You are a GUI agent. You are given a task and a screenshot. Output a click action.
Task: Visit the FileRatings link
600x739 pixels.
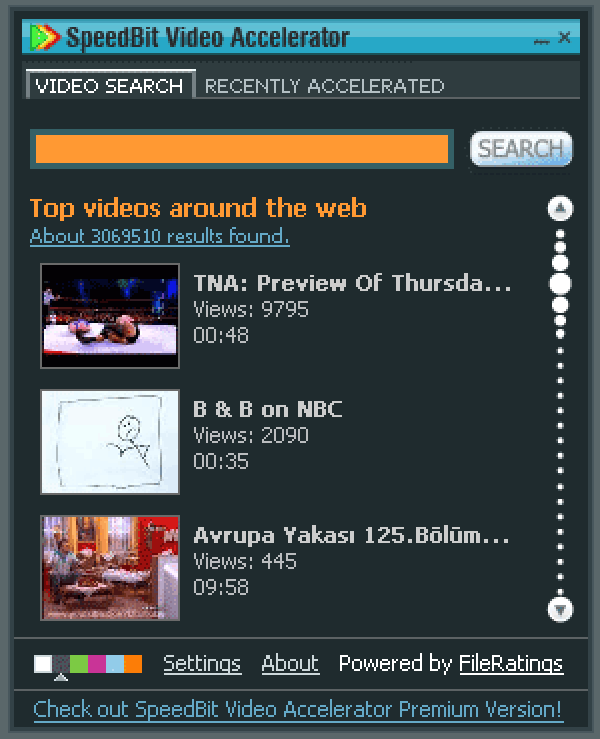(511, 664)
